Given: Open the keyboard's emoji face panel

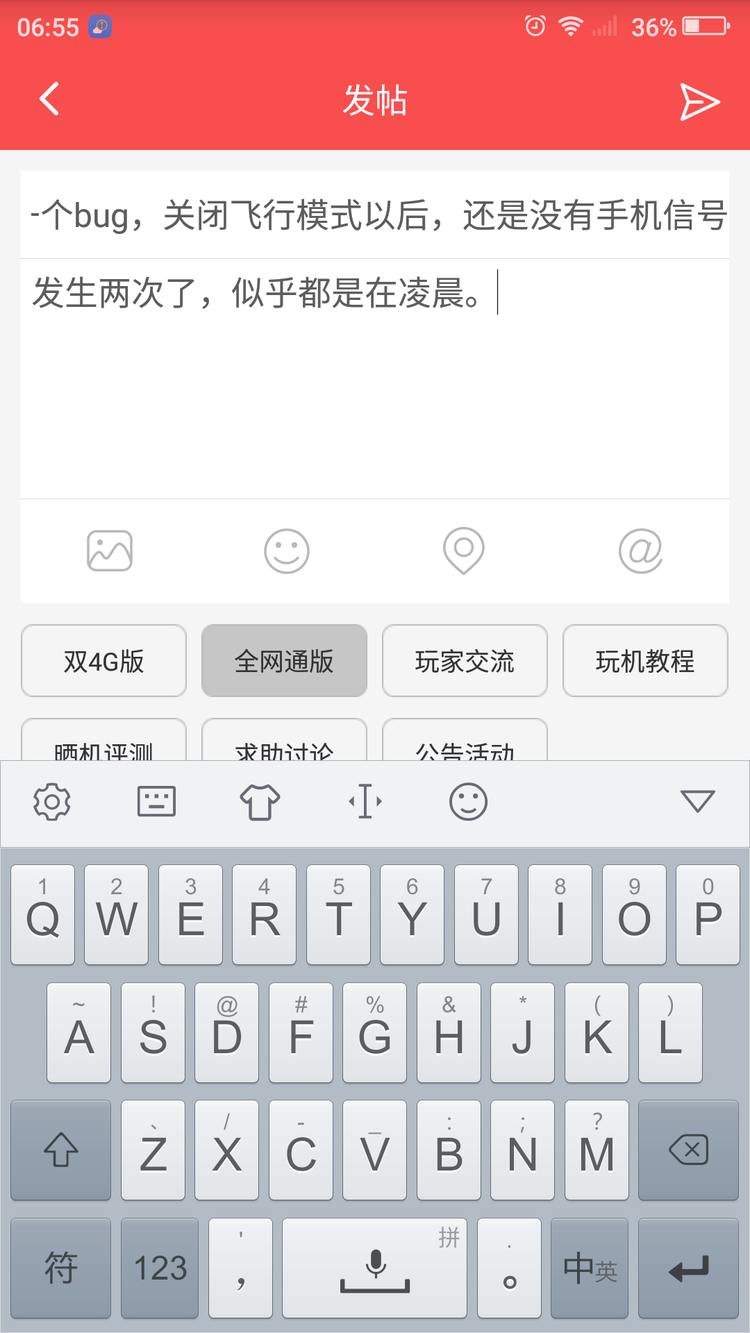Looking at the screenshot, I should click(467, 801).
